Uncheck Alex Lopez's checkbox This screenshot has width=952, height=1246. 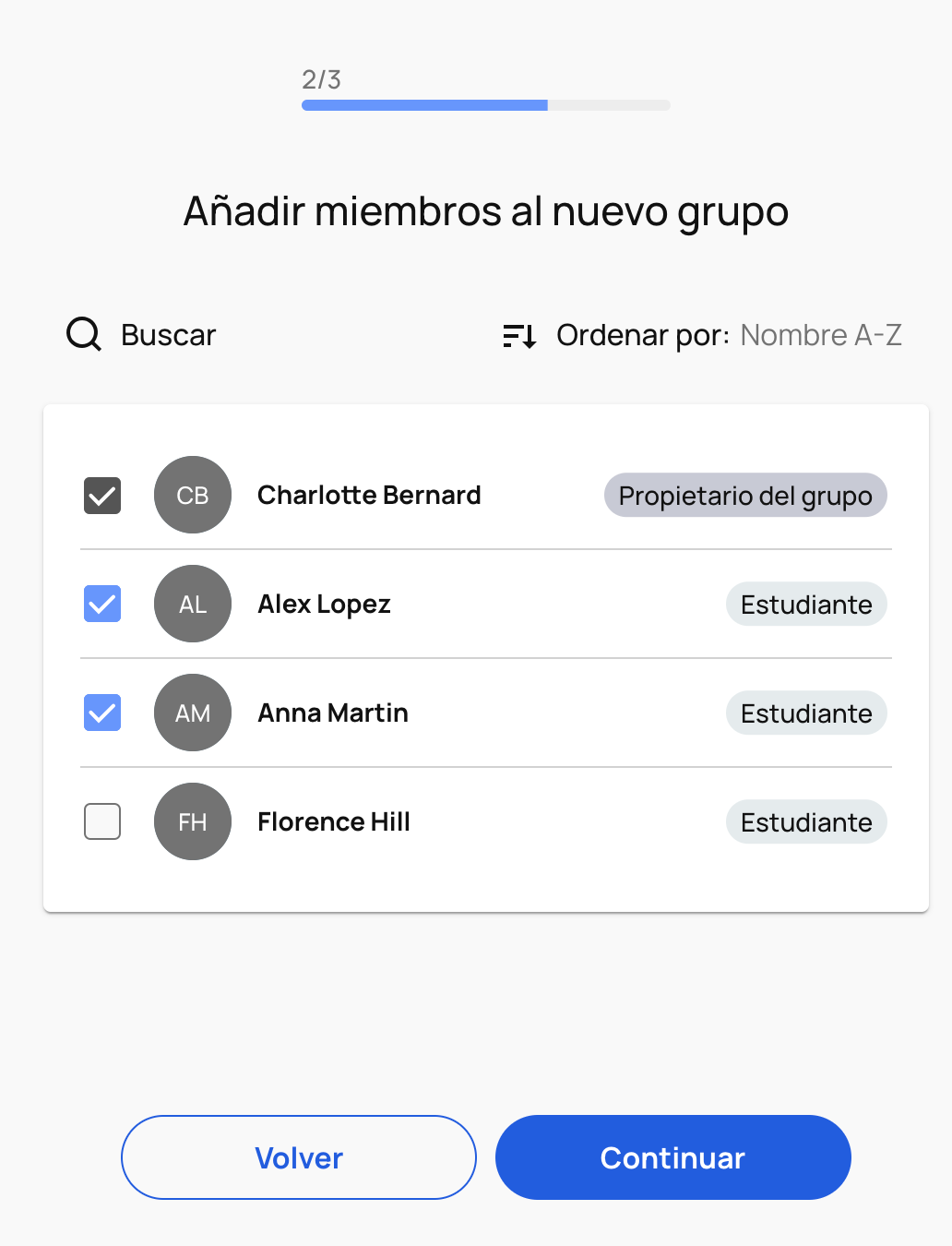102,604
